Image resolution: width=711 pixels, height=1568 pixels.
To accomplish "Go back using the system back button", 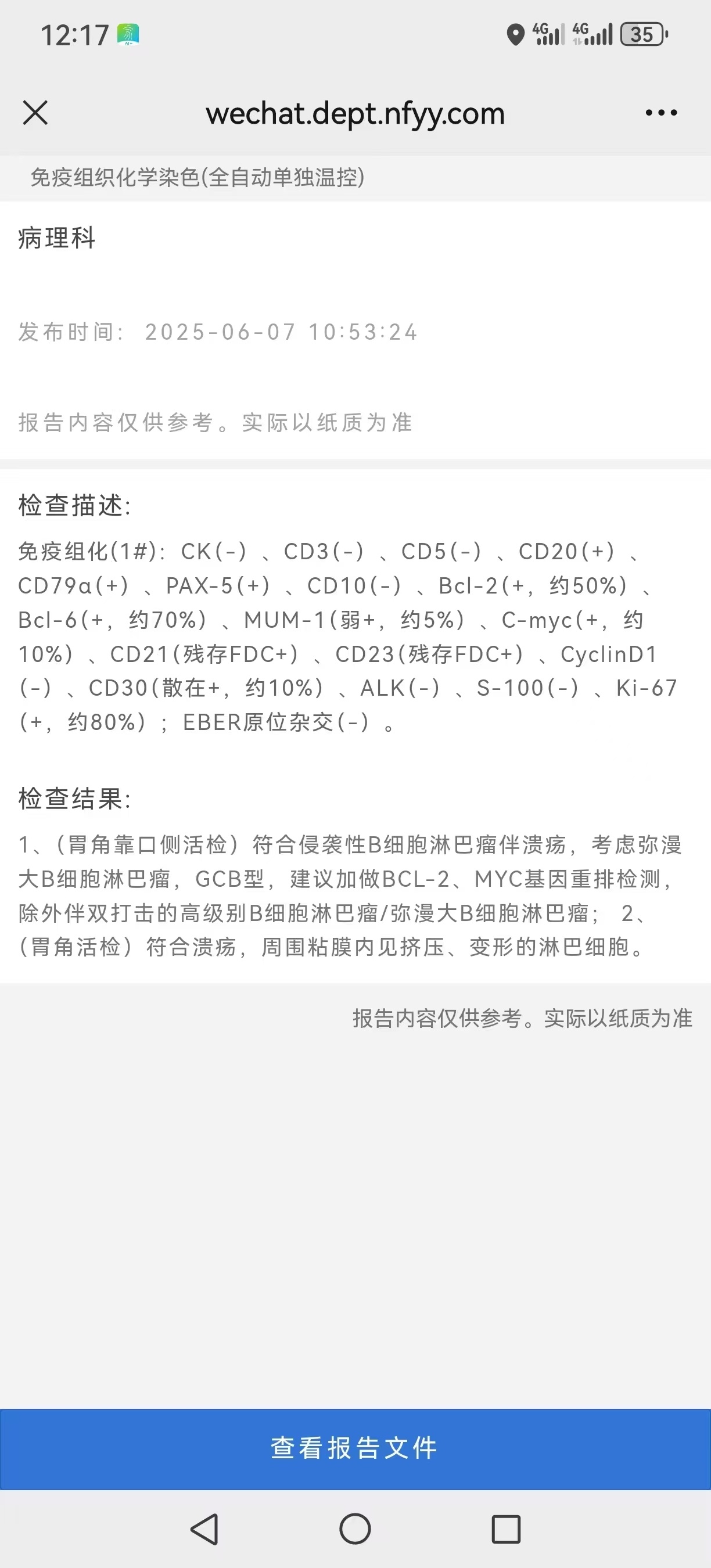I will (204, 1529).
